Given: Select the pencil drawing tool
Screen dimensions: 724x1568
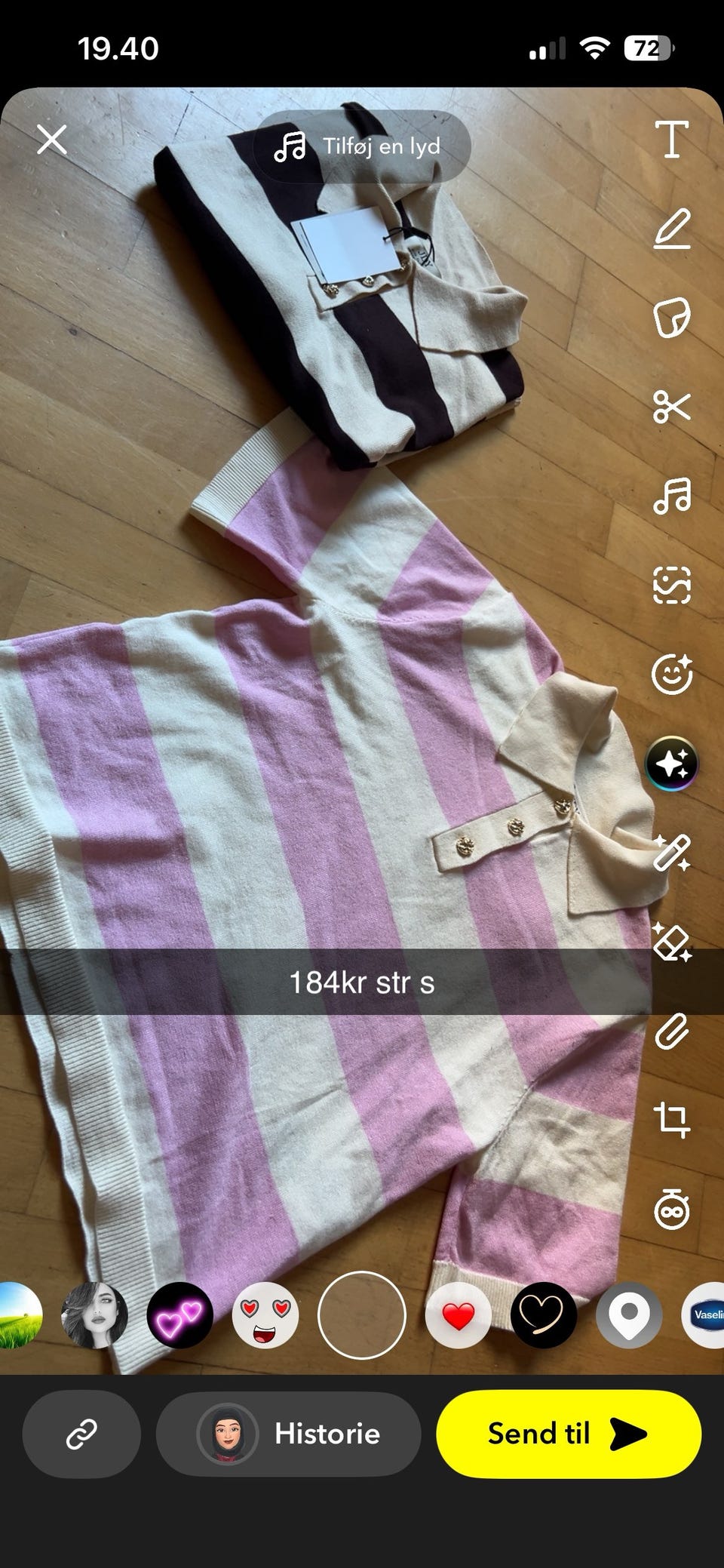Looking at the screenshot, I should 671,230.
